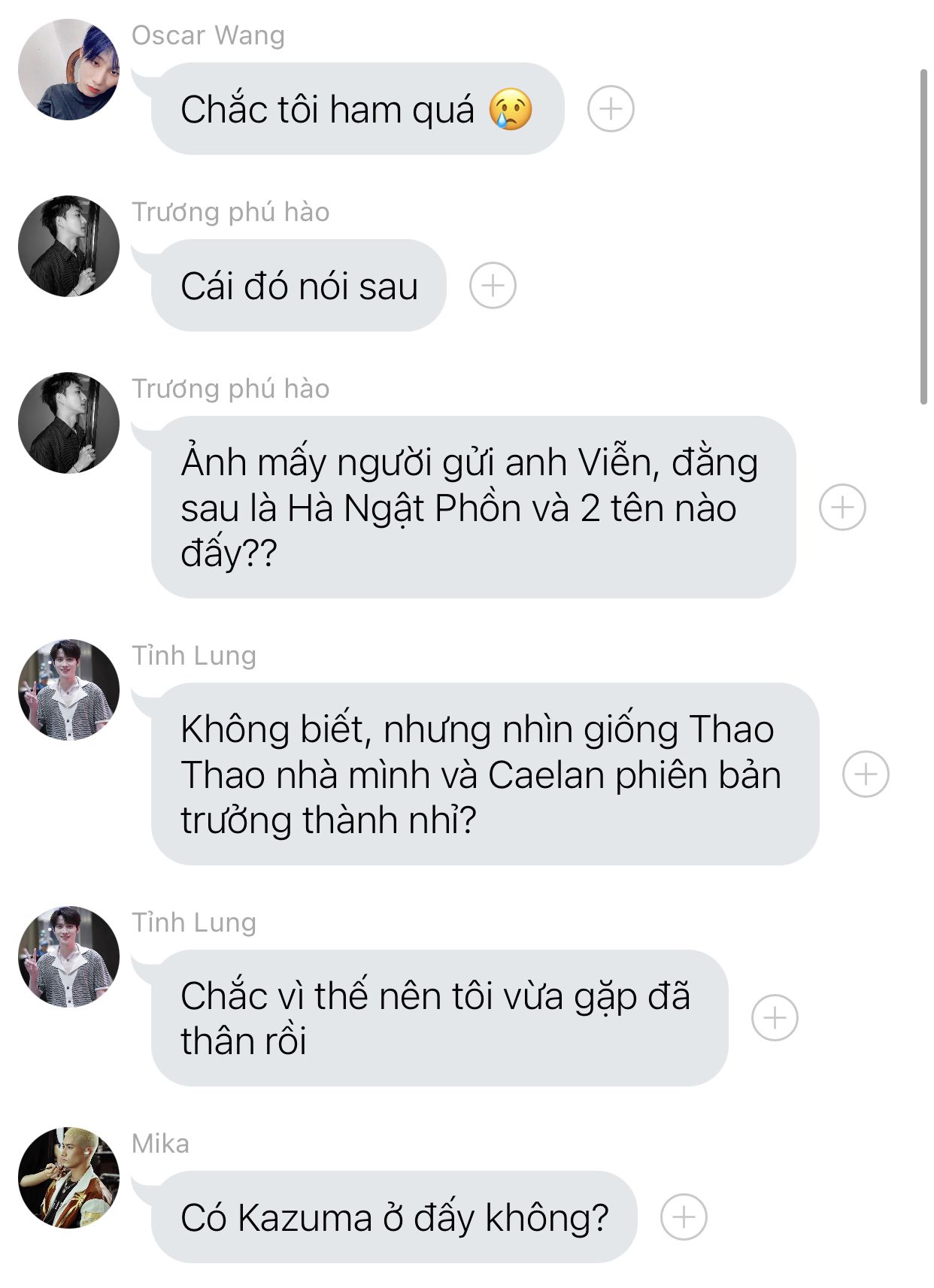Tap plus icon beside "Chắc tôi ham quá"
The image size is (934, 1288).
pyautogui.click(x=610, y=109)
